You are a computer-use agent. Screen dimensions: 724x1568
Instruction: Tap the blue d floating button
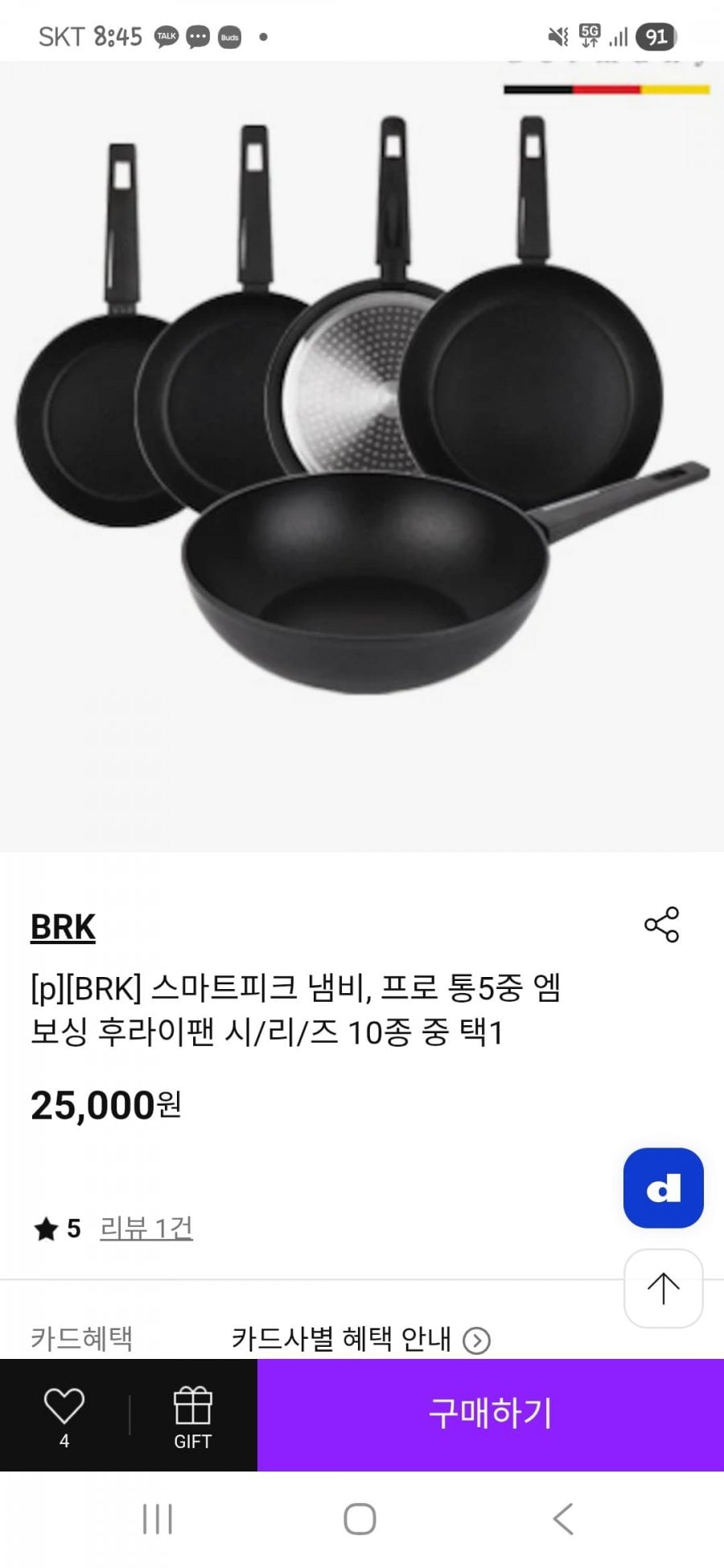[663, 1188]
